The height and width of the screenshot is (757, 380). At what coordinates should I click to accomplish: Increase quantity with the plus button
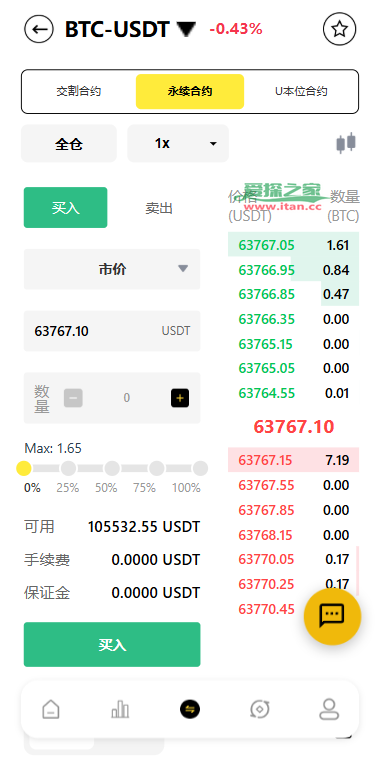[180, 398]
